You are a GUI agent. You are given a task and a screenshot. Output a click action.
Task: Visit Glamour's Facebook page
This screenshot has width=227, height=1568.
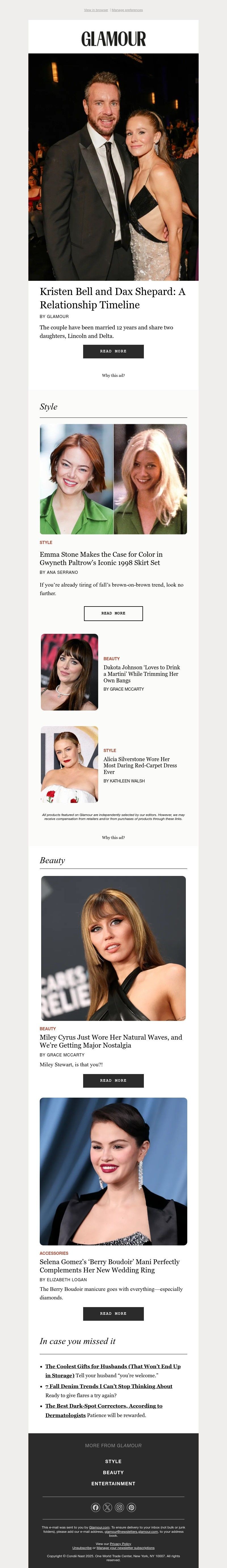(95, 1507)
